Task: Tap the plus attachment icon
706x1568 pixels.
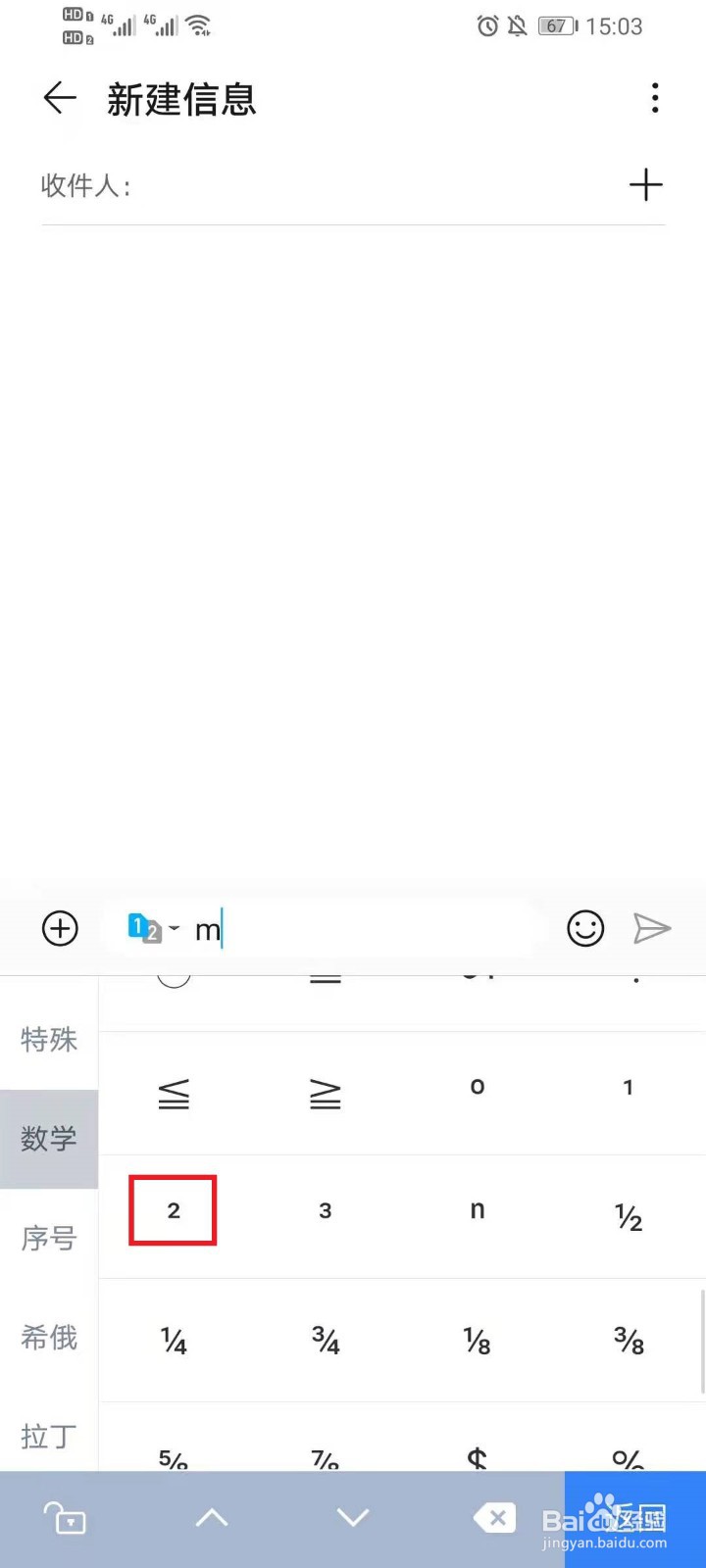Action: pos(60,928)
